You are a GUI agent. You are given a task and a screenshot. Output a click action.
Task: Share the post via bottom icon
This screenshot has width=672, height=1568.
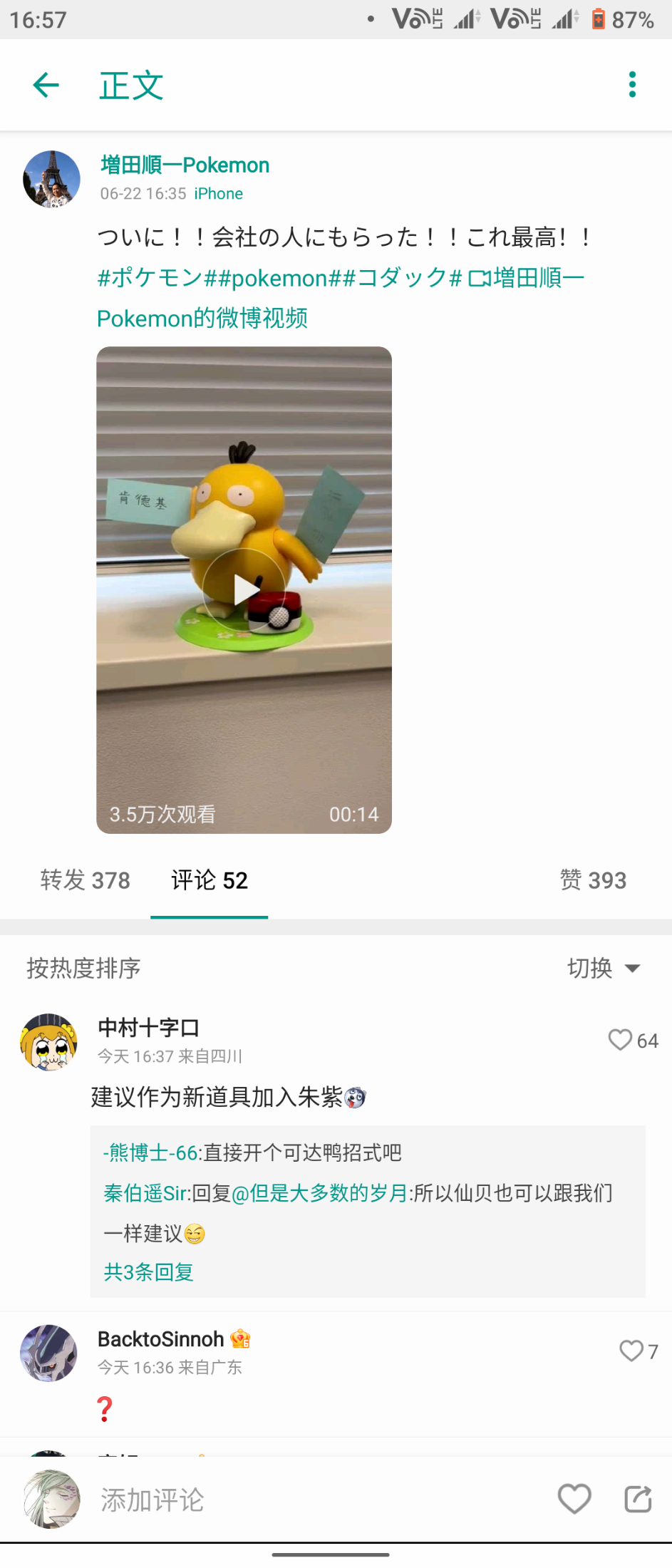(x=638, y=1499)
